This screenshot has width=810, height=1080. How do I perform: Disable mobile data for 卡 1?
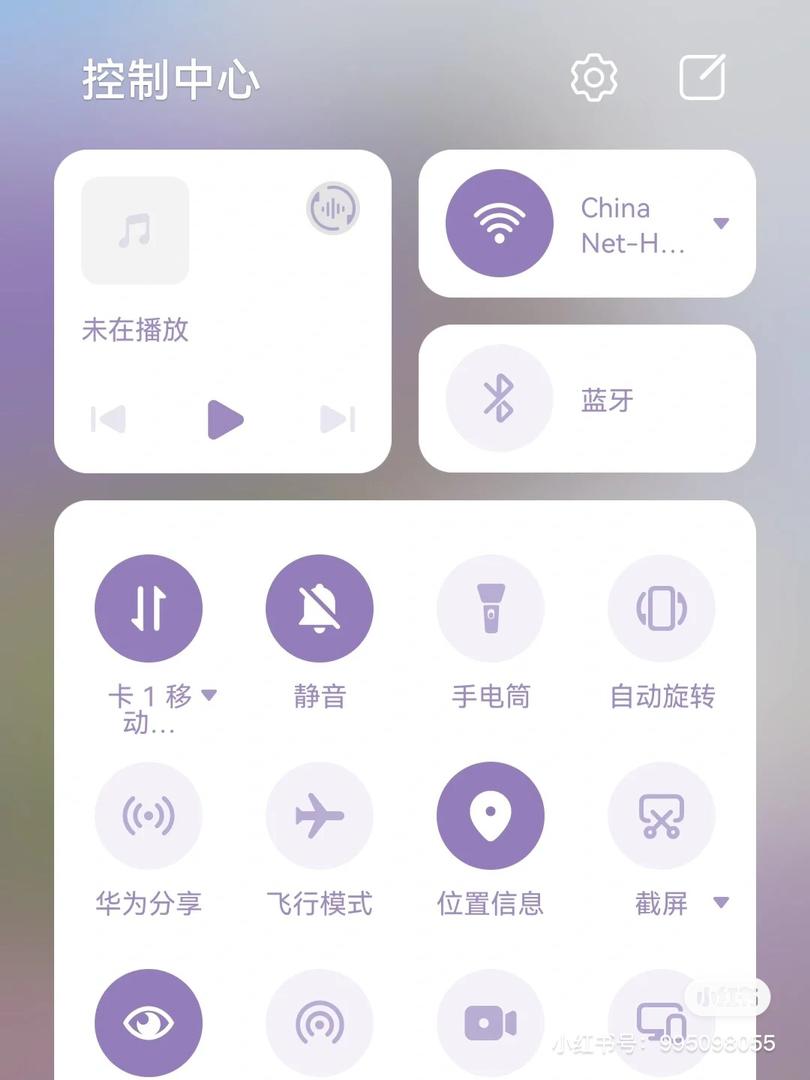(x=148, y=608)
